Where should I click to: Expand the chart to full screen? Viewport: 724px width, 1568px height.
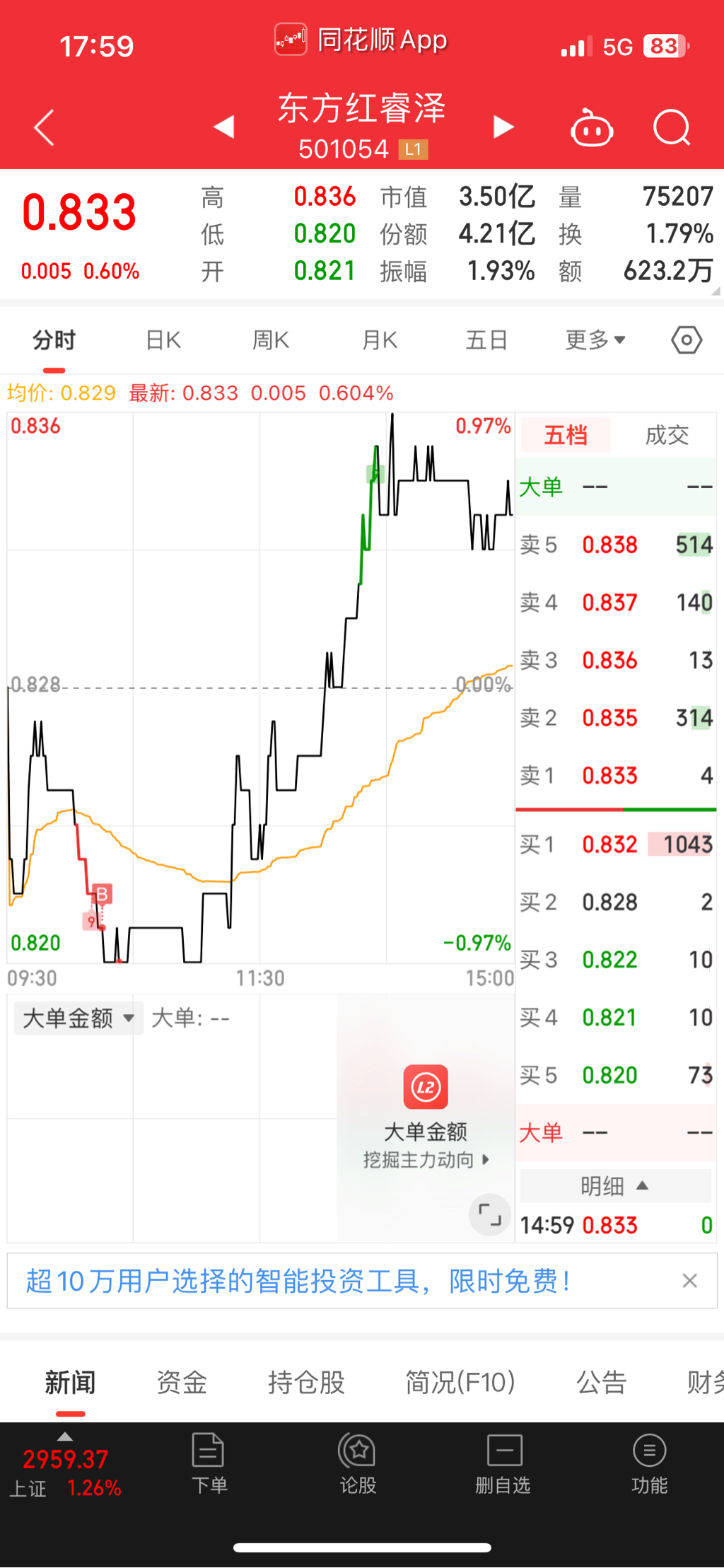(x=489, y=1215)
